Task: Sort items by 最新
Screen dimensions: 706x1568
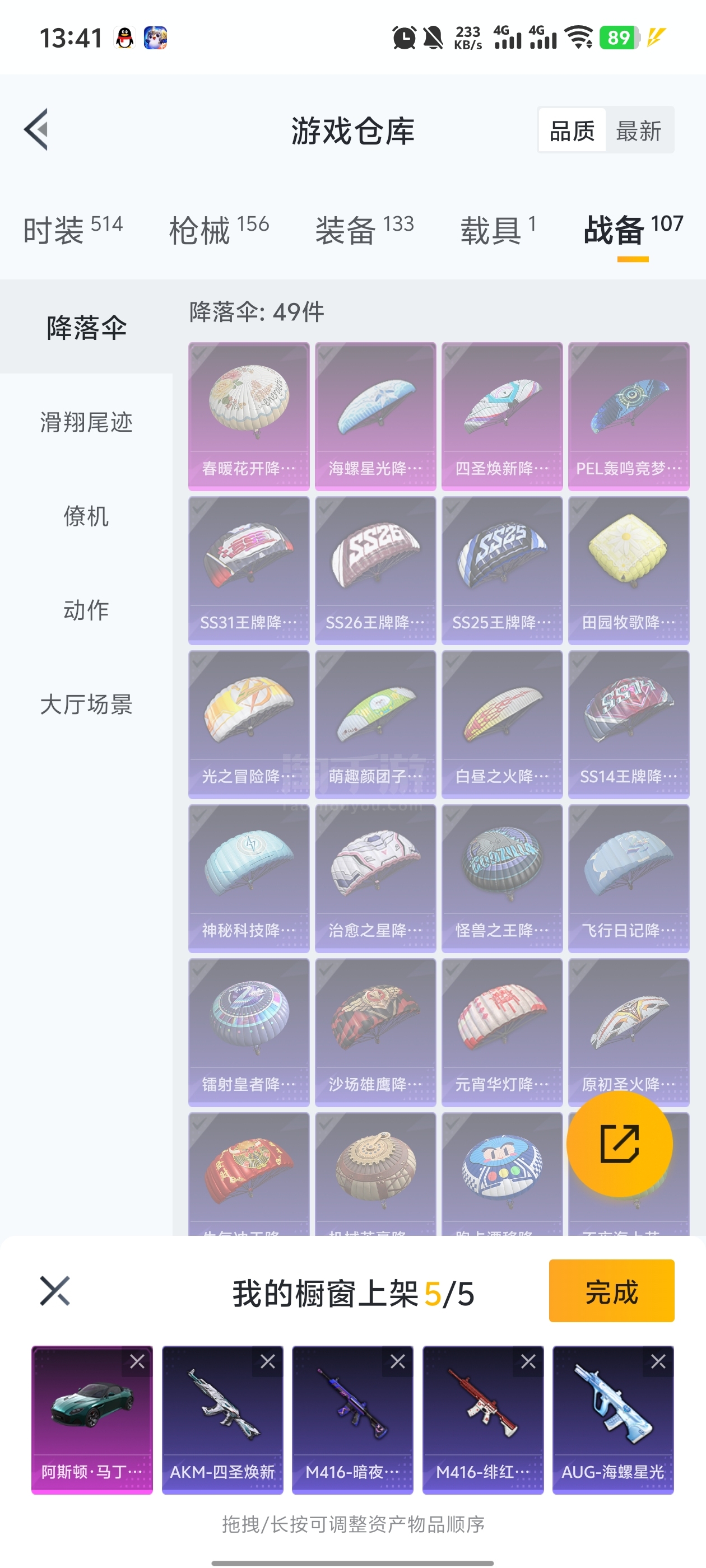Action: (639, 130)
